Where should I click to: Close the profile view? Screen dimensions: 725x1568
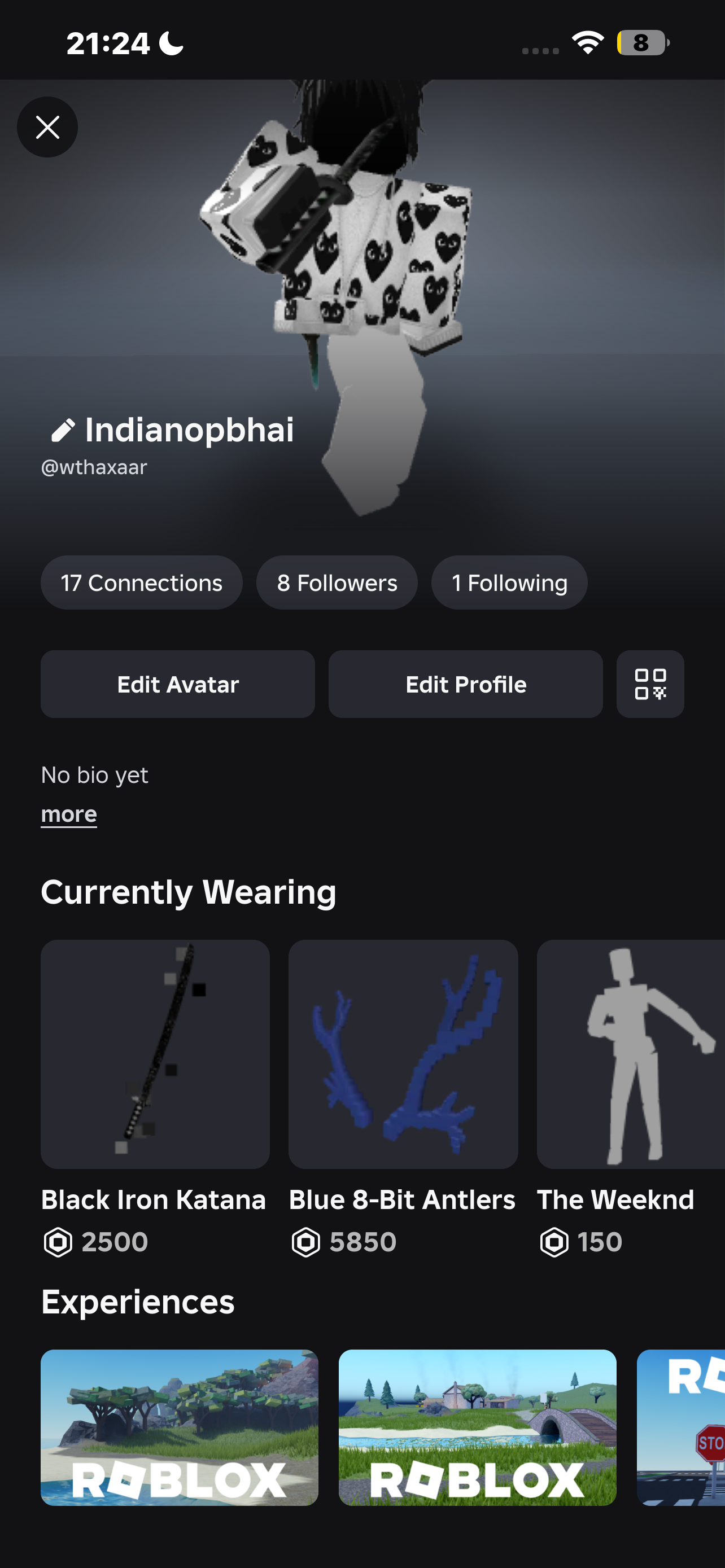click(x=47, y=127)
